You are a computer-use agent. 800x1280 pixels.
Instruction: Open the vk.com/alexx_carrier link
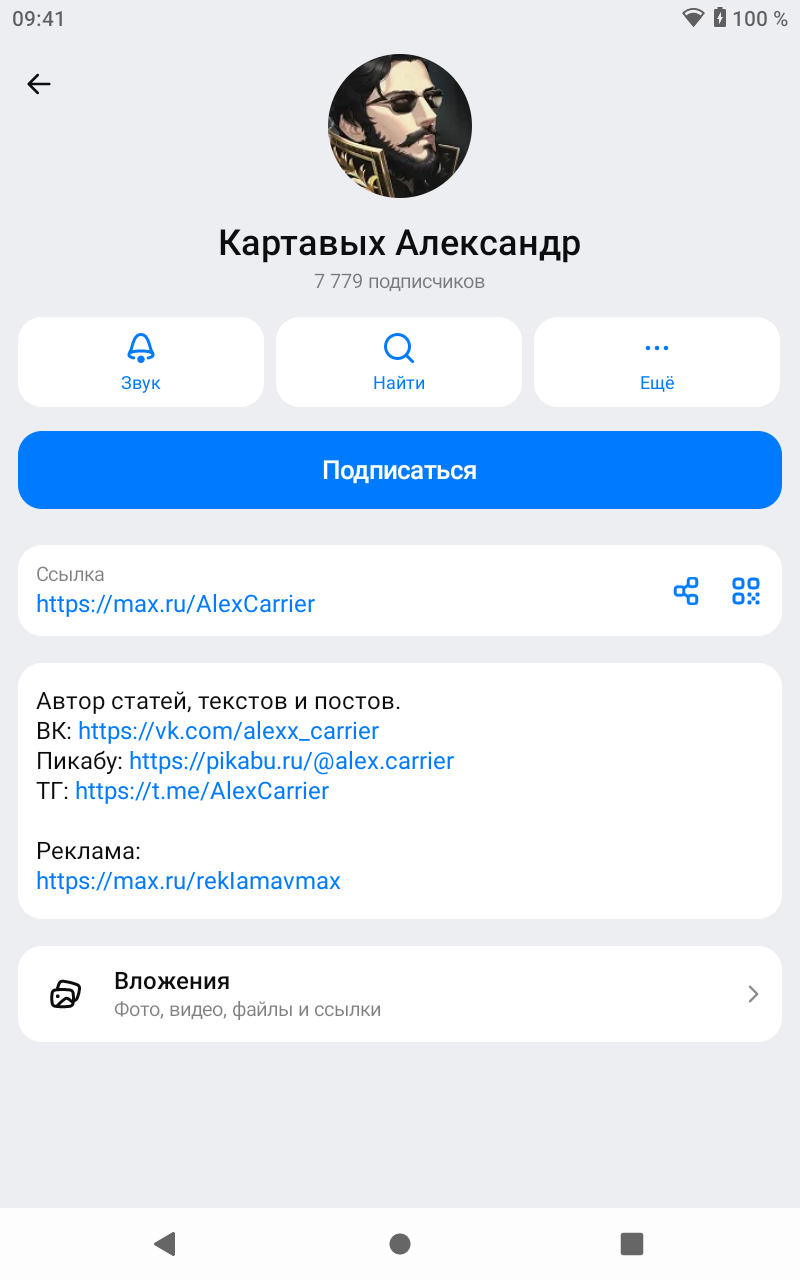229,731
